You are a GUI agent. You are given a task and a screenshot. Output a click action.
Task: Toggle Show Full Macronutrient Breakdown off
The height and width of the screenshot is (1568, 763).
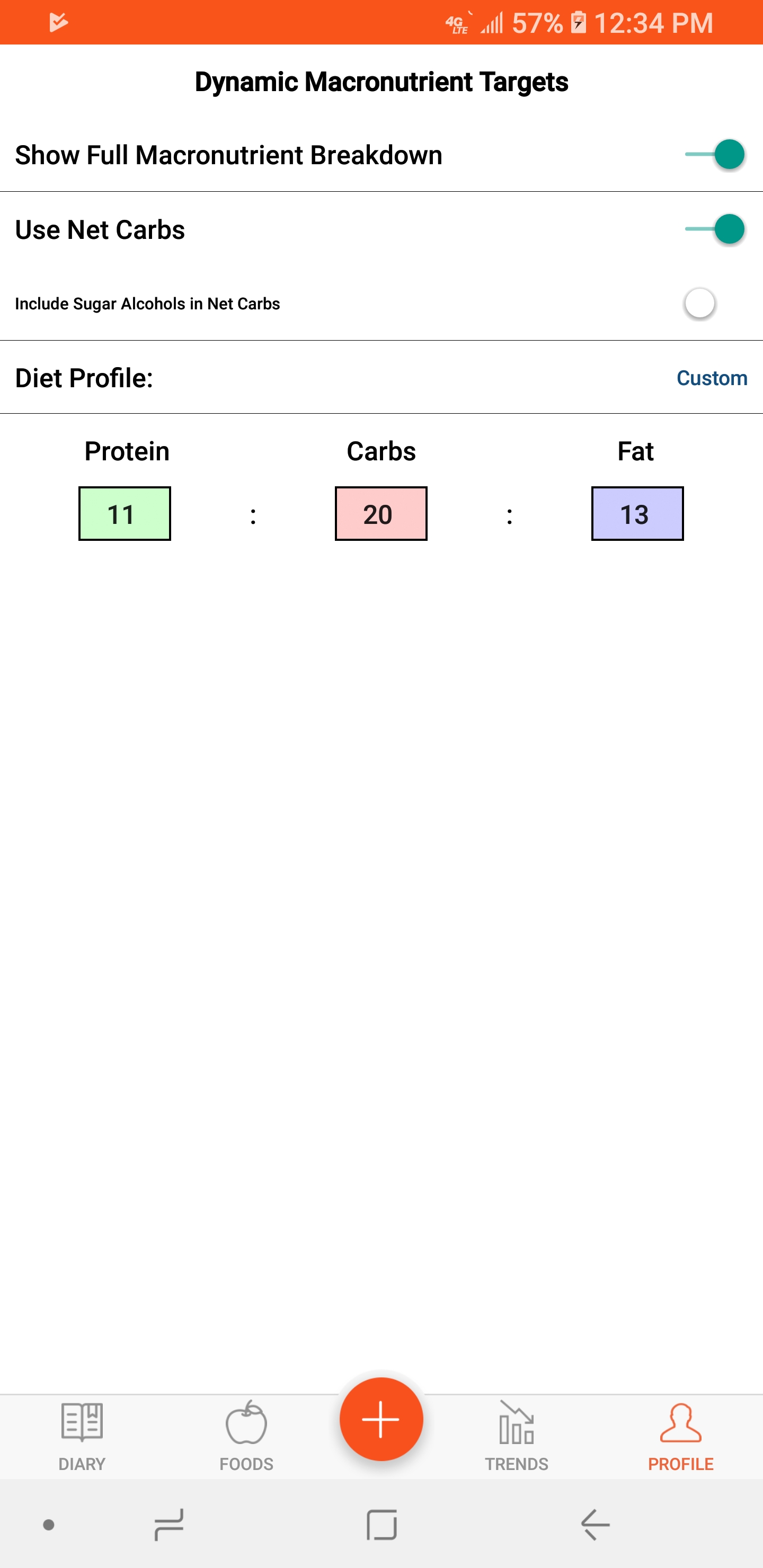[x=714, y=155]
